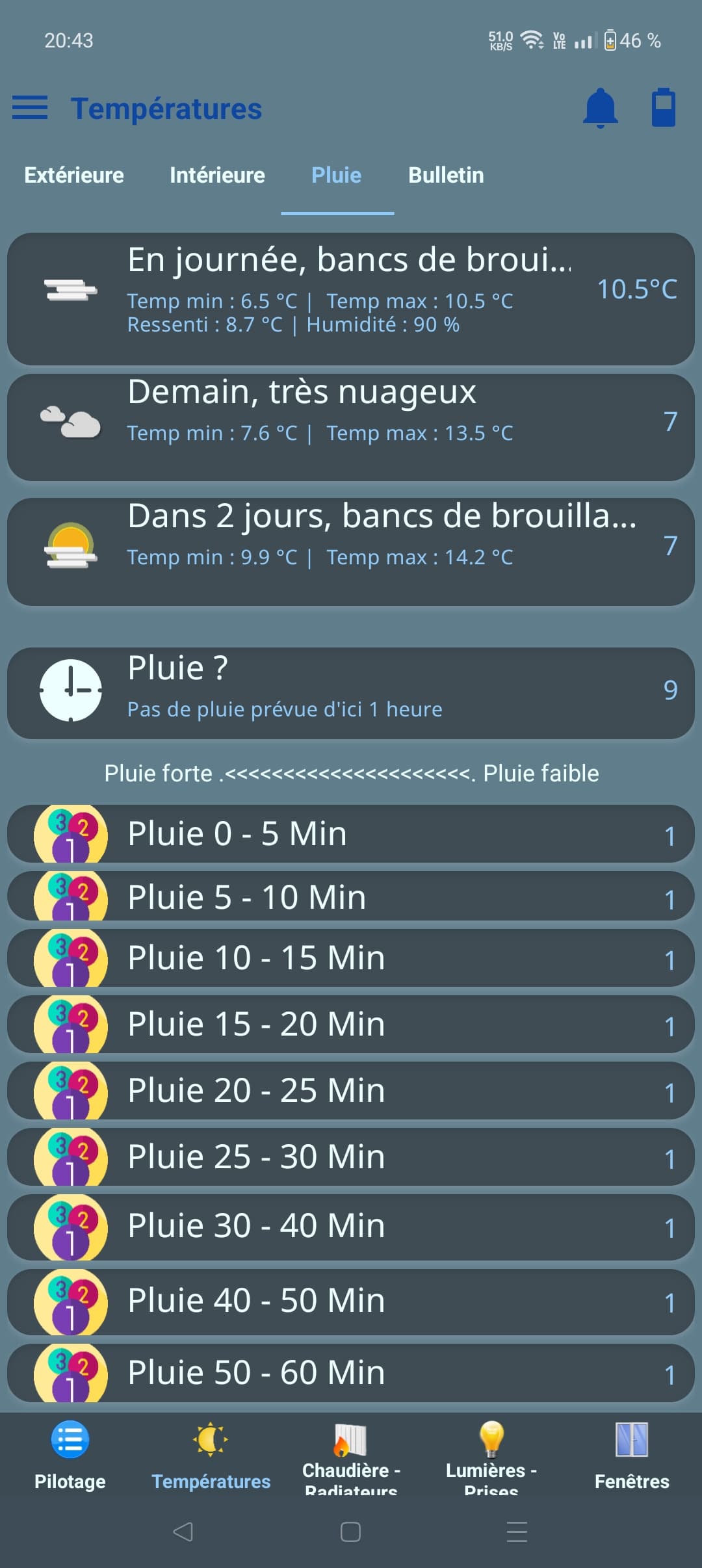
Task: Go back with the system back button
Action: click(183, 1532)
